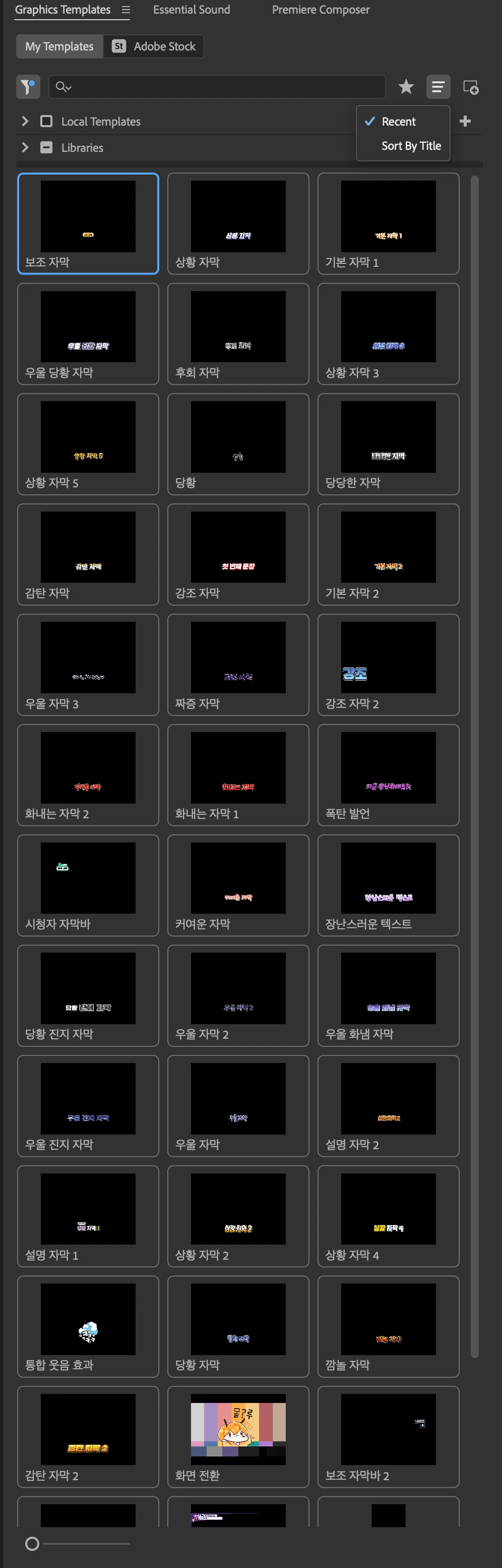Click the filter funnel icon

coord(28,87)
